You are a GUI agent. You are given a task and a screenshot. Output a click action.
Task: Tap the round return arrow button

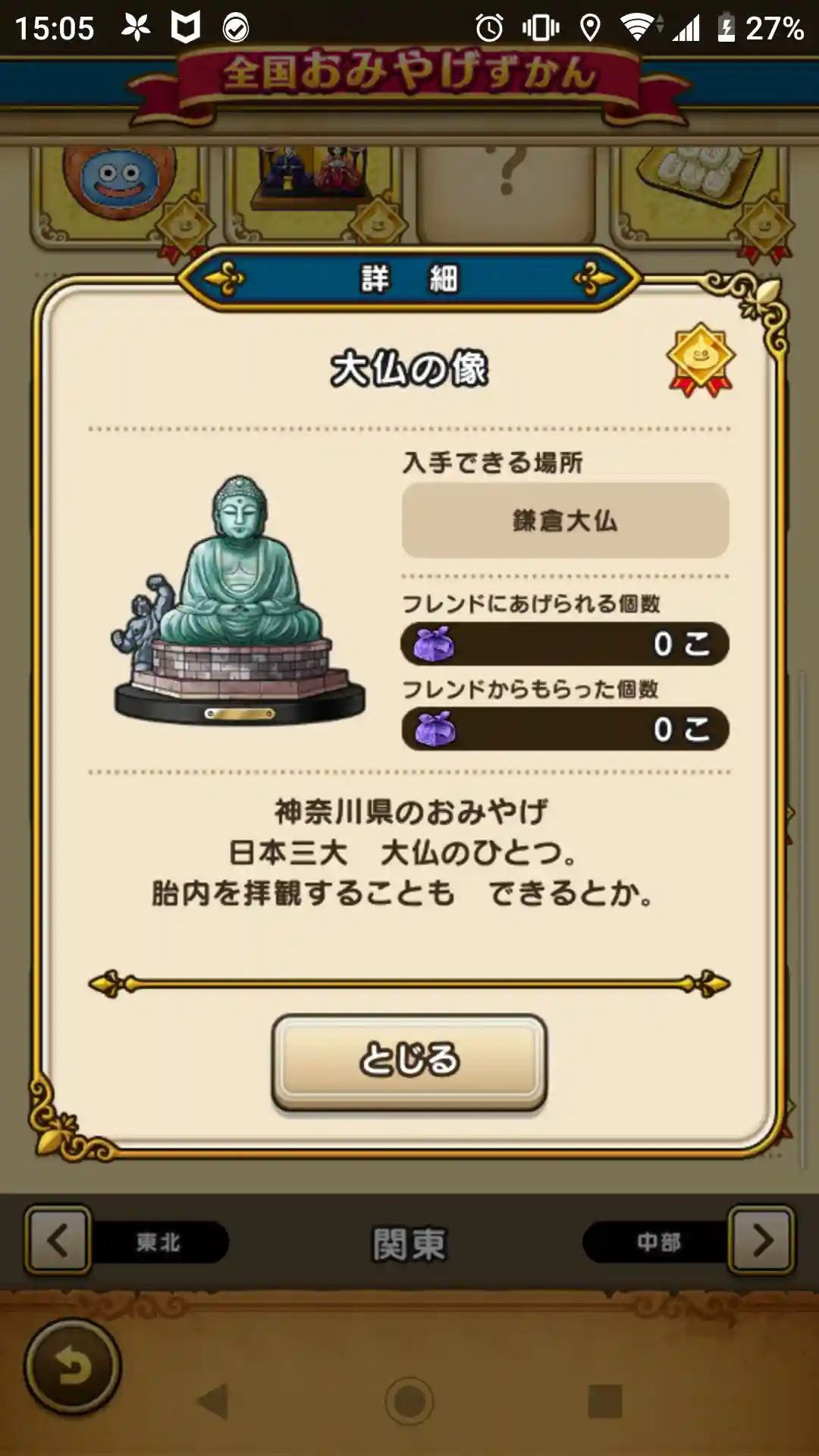click(x=73, y=1366)
